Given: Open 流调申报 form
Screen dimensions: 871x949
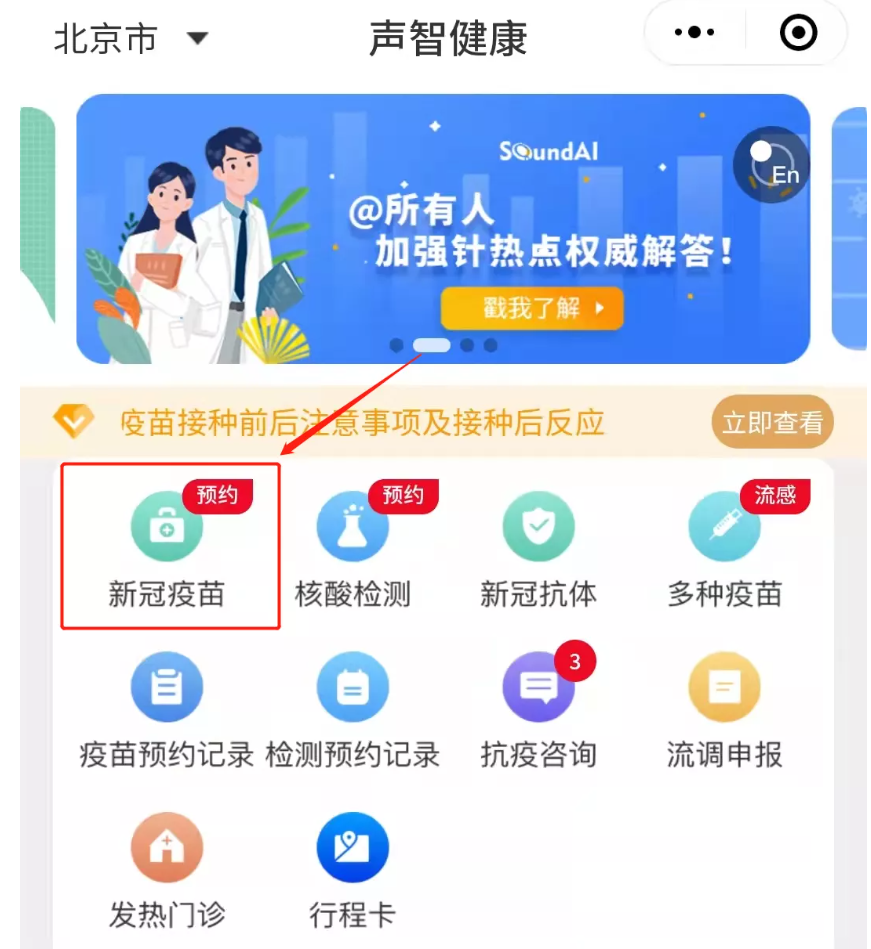Looking at the screenshot, I should 724,708.
